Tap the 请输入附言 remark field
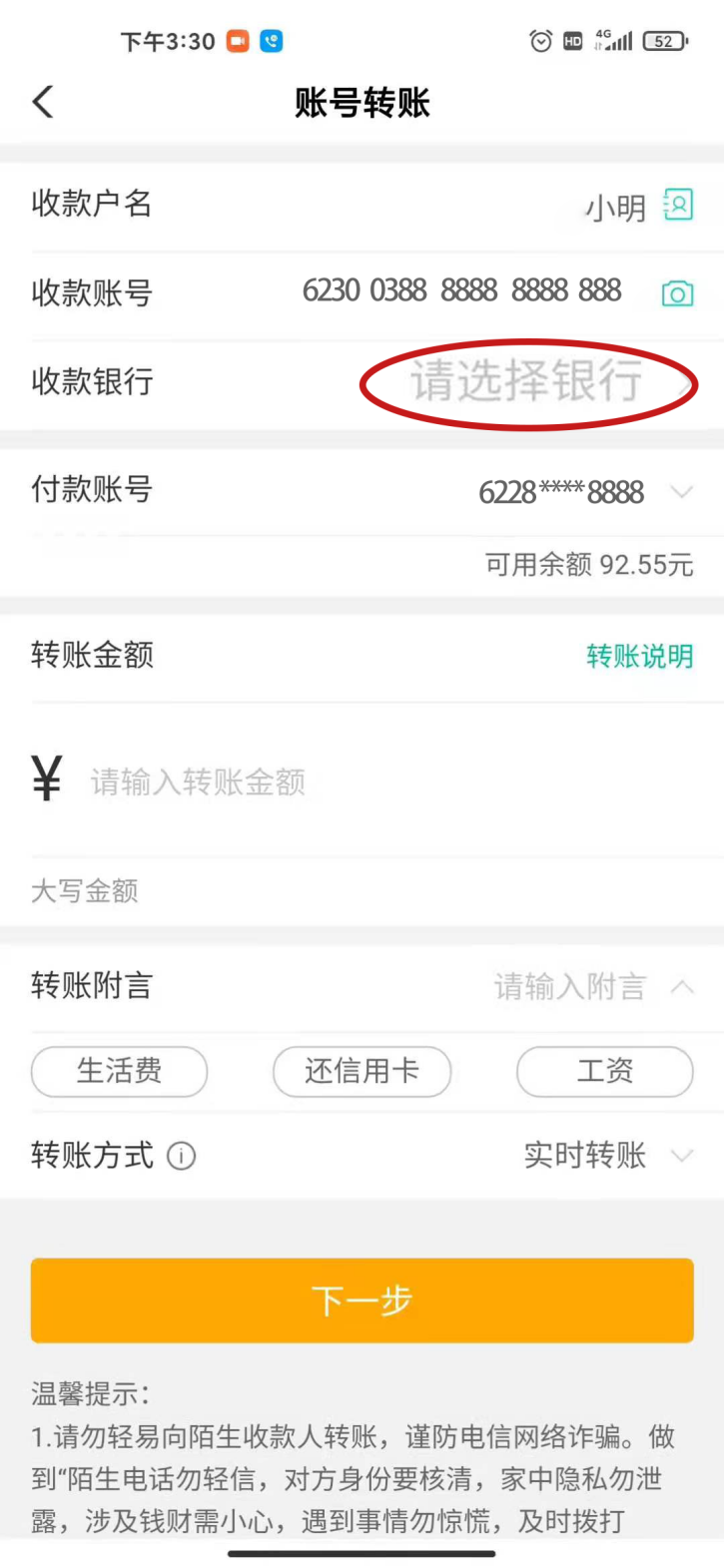Image resolution: width=724 pixels, height=1568 pixels. click(x=569, y=987)
